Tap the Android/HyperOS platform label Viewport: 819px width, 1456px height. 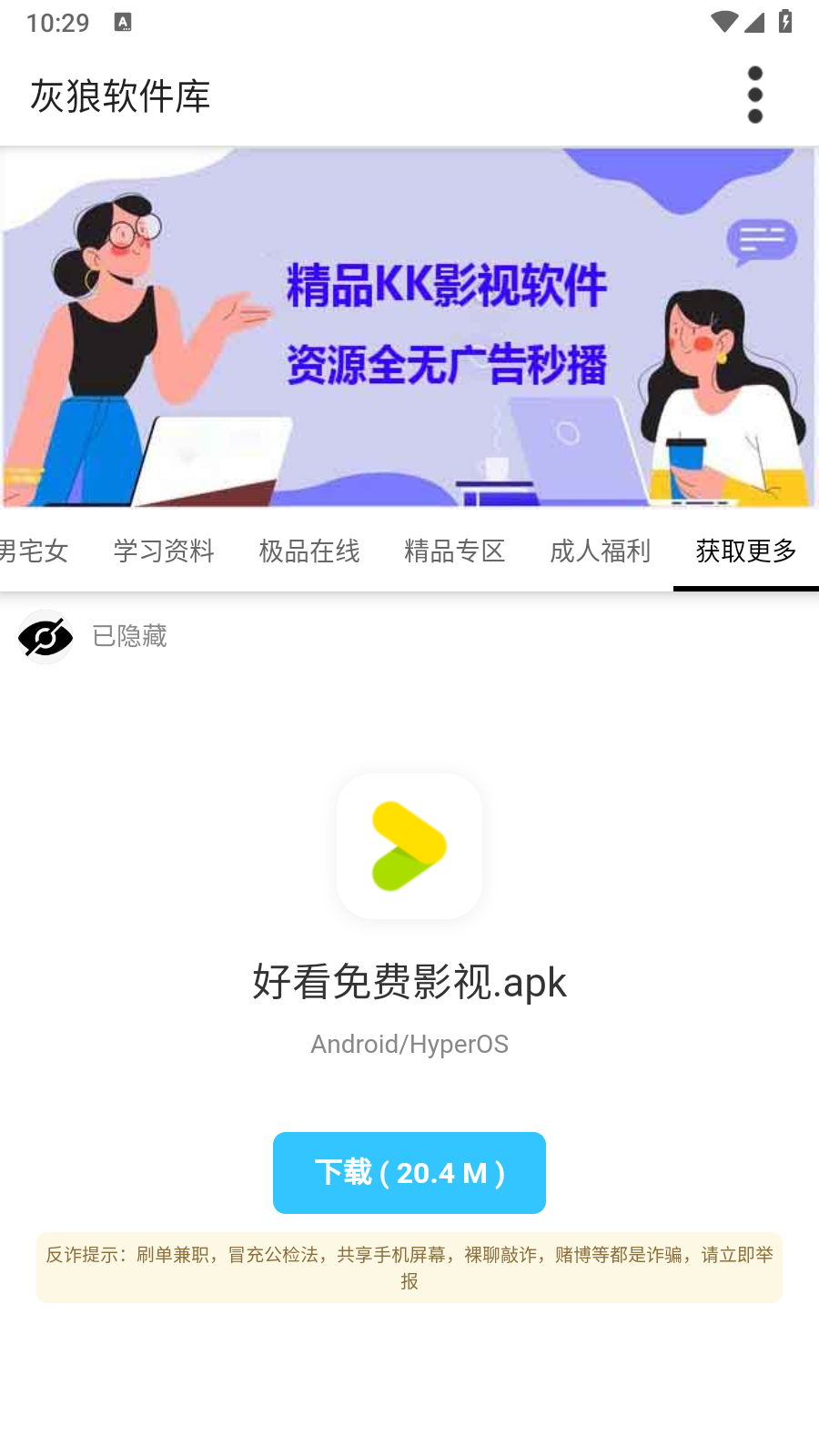pyautogui.click(x=409, y=1043)
